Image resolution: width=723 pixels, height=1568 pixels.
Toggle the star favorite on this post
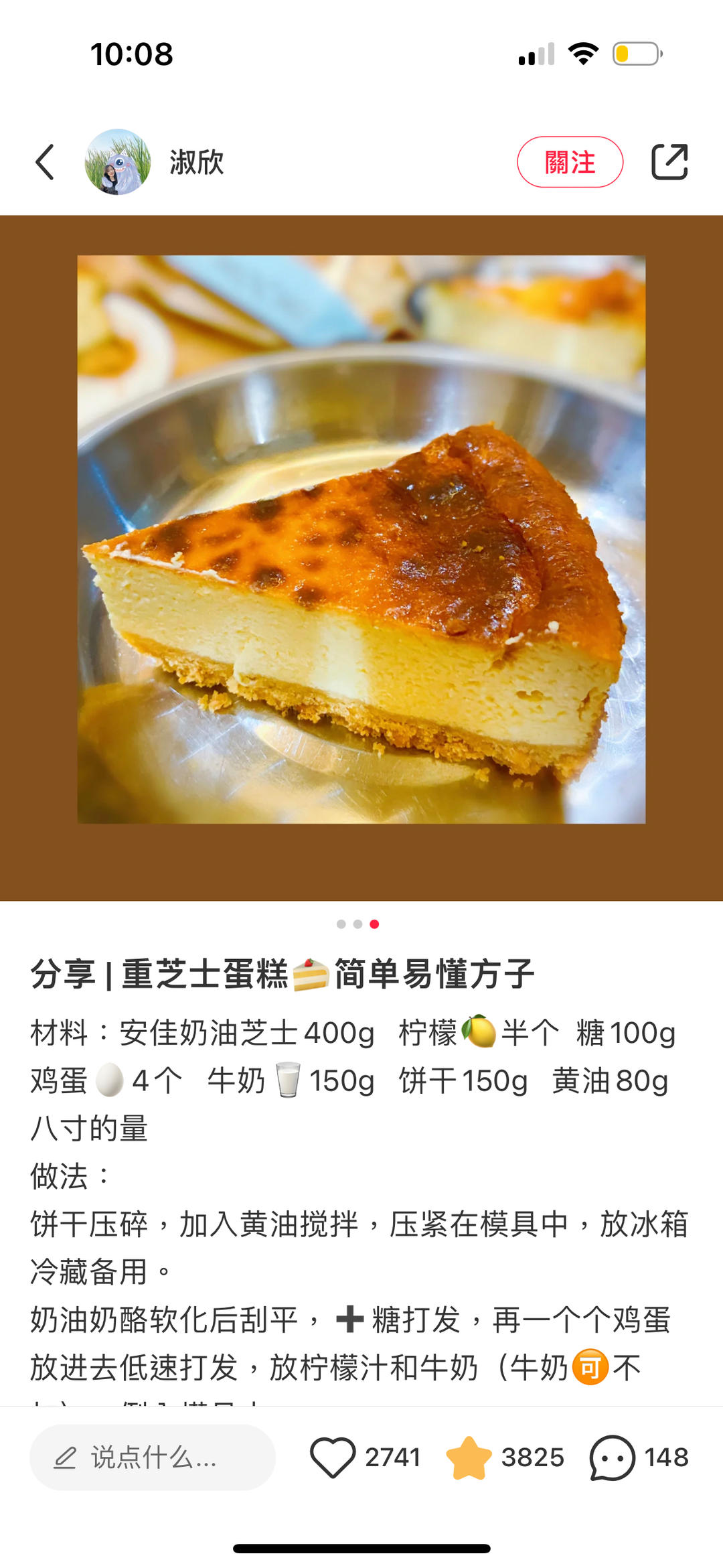pos(469,1457)
